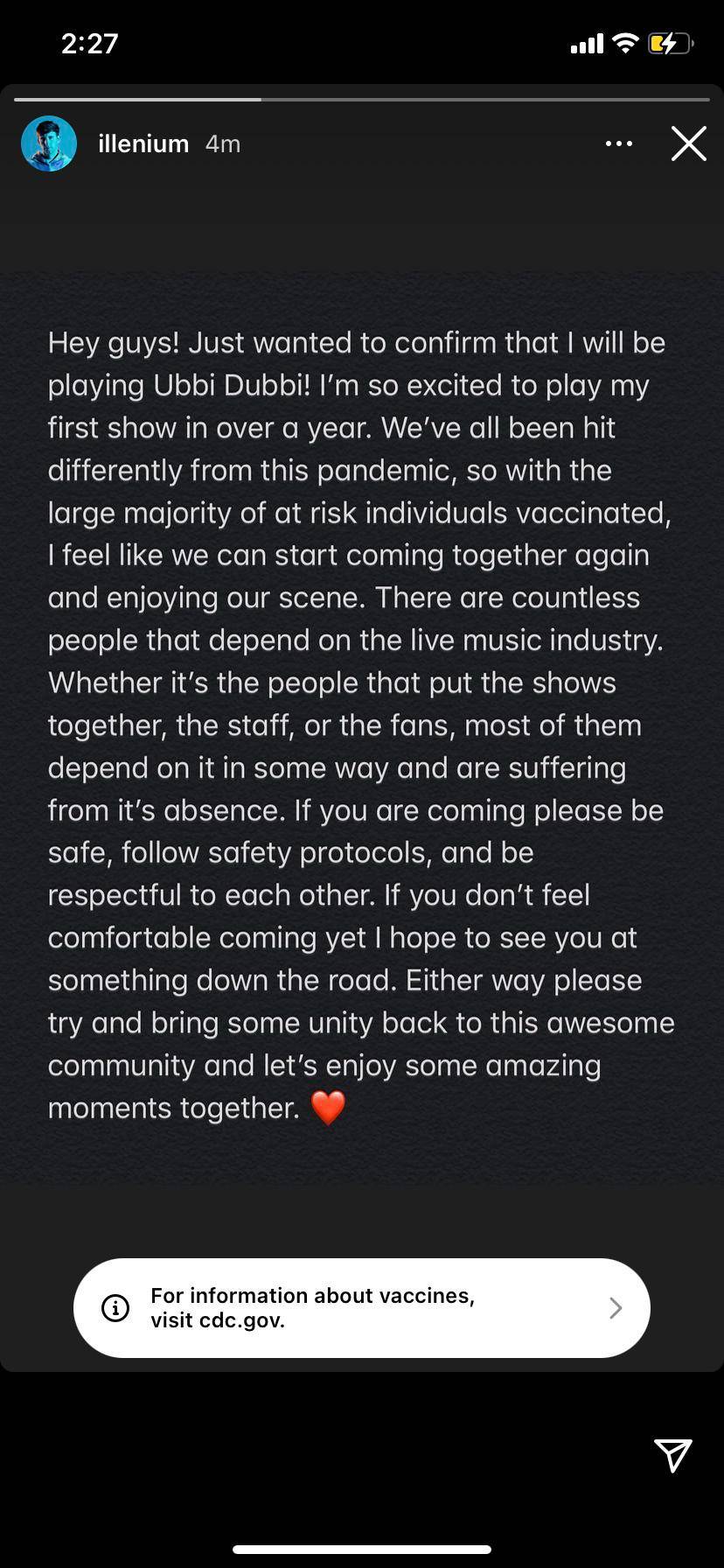Close the story with the X icon
This screenshot has width=724, height=1568.
click(x=689, y=143)
